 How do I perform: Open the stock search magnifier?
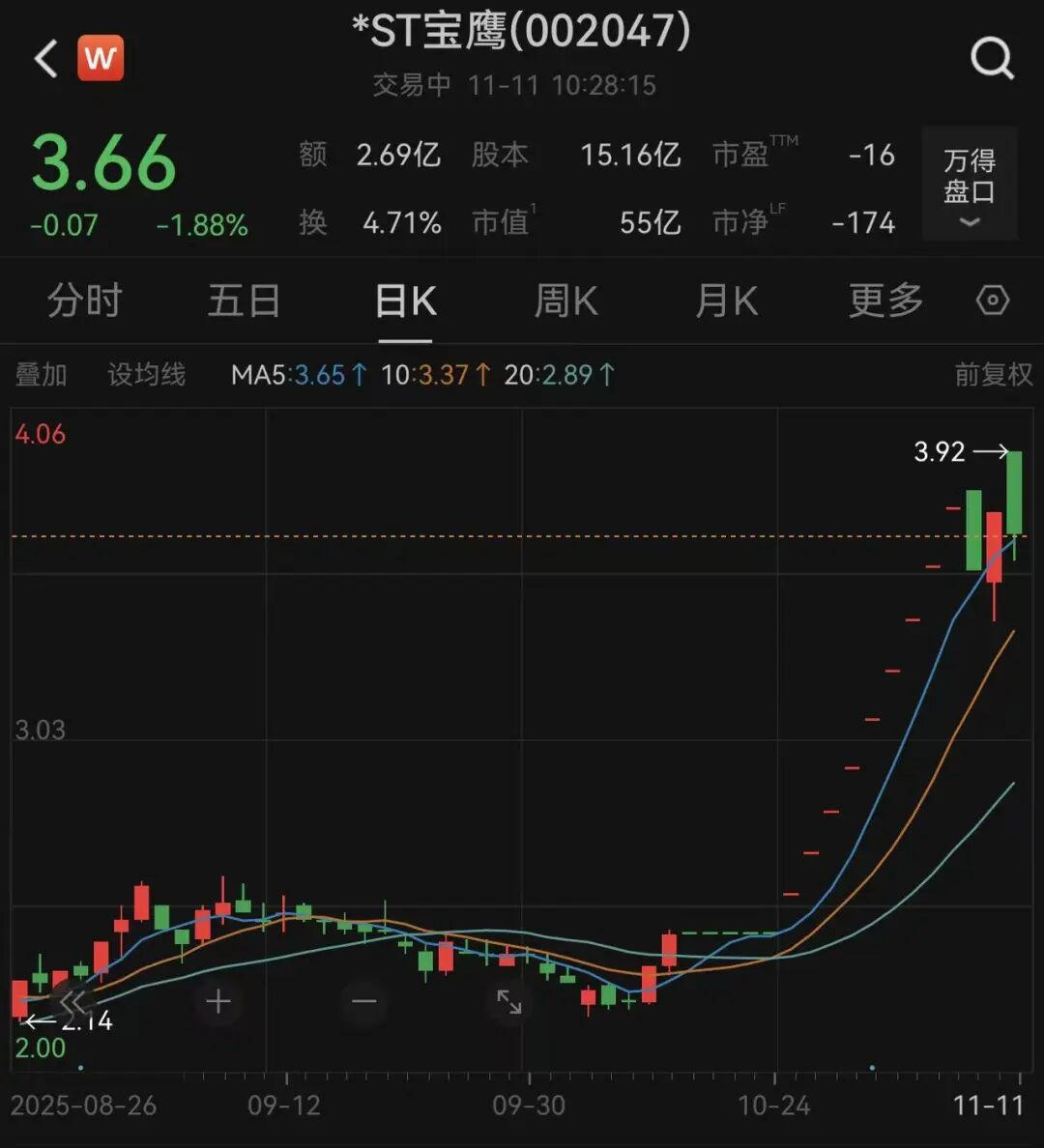992,59
